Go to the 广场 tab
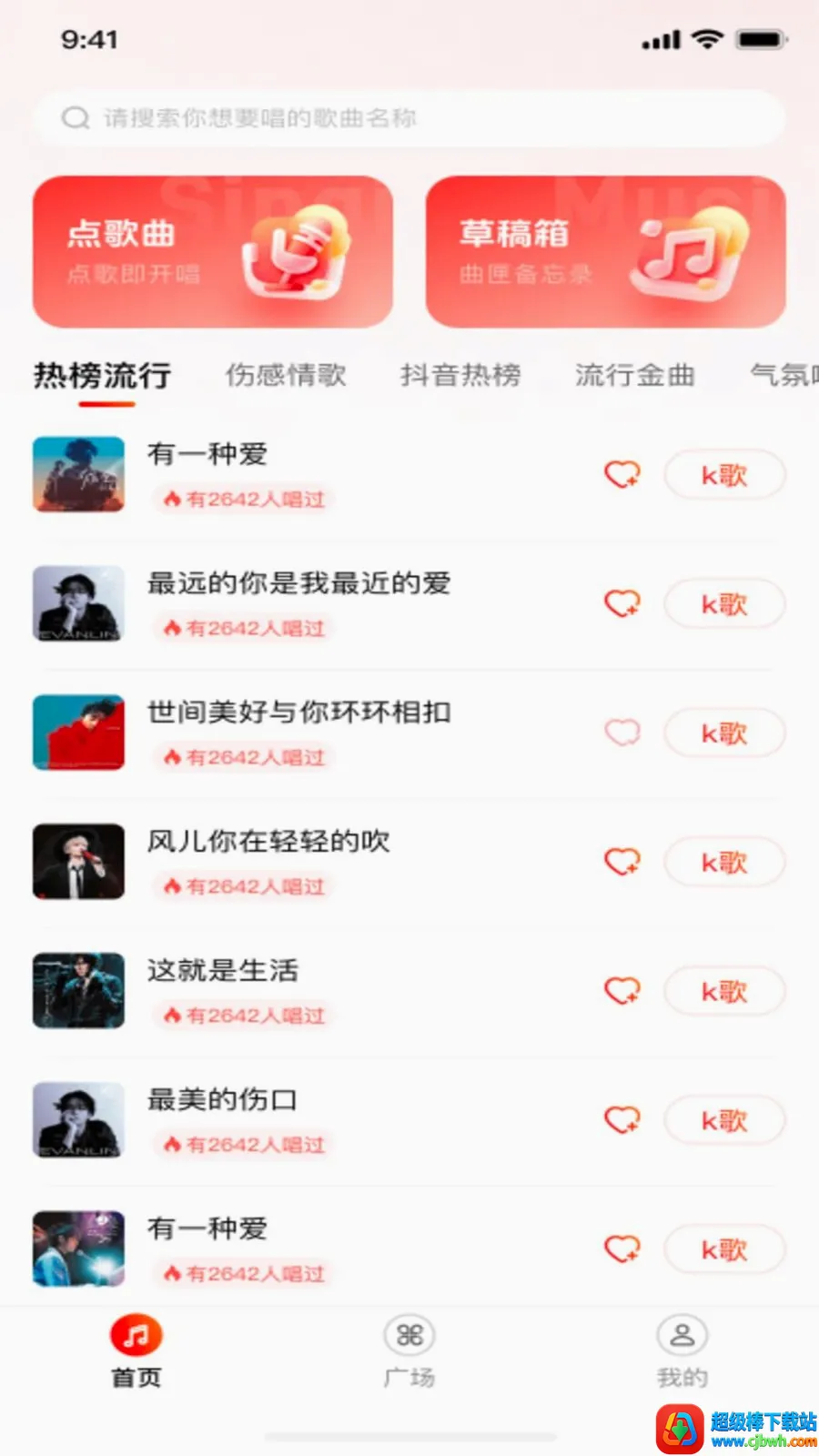Screen dimensions: 819x1456 coord(409,1351)
